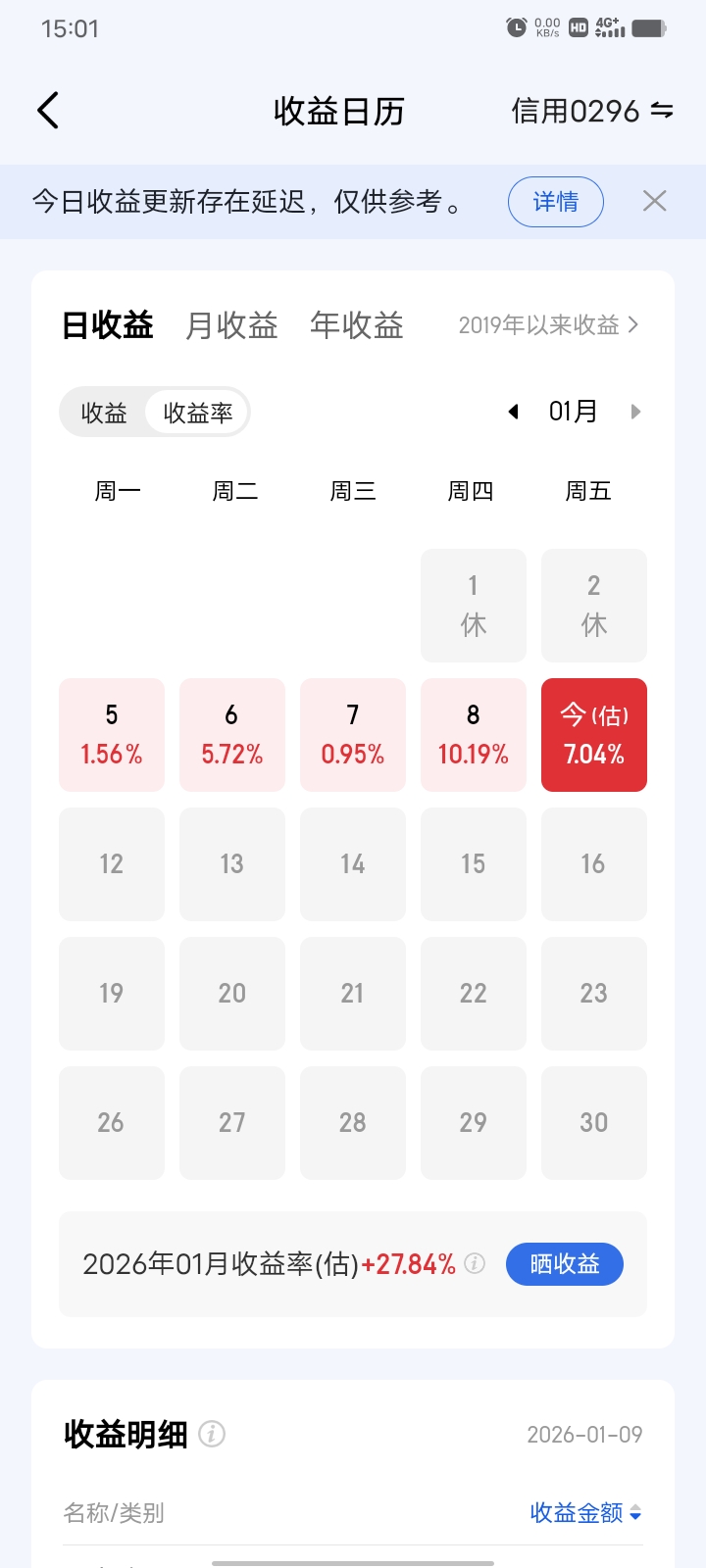Select today's estimated 7.04% cell

pyautogui.click(x=594, y=735)
